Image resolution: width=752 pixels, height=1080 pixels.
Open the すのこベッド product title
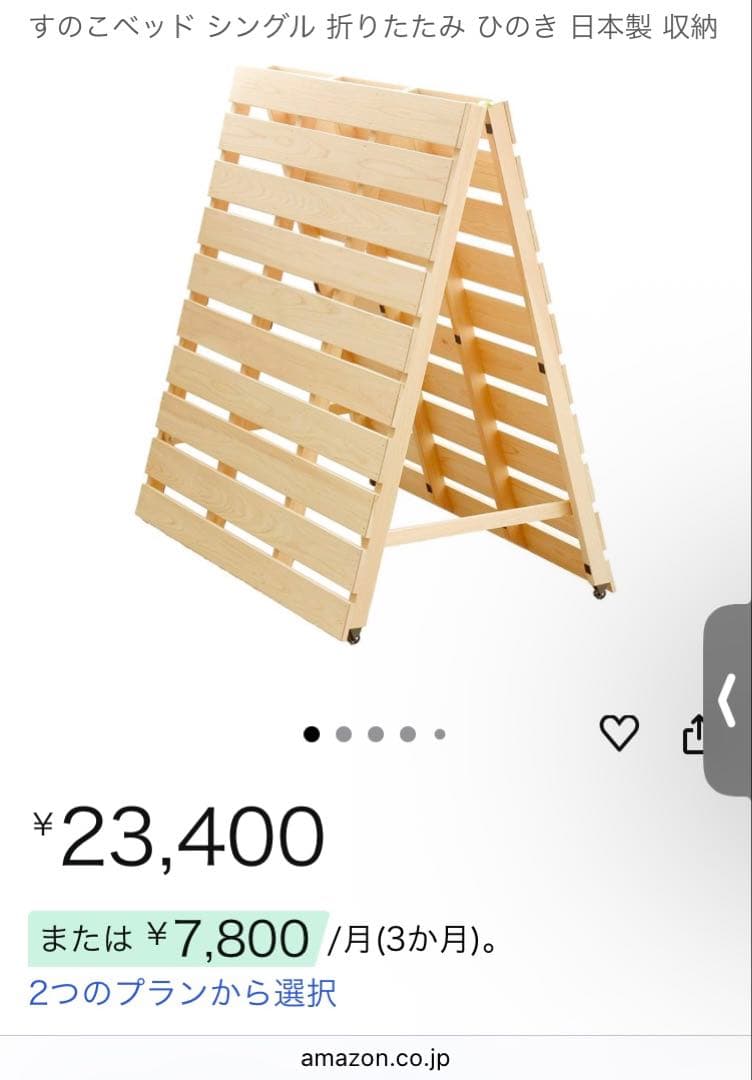click(x=376, y=30)
